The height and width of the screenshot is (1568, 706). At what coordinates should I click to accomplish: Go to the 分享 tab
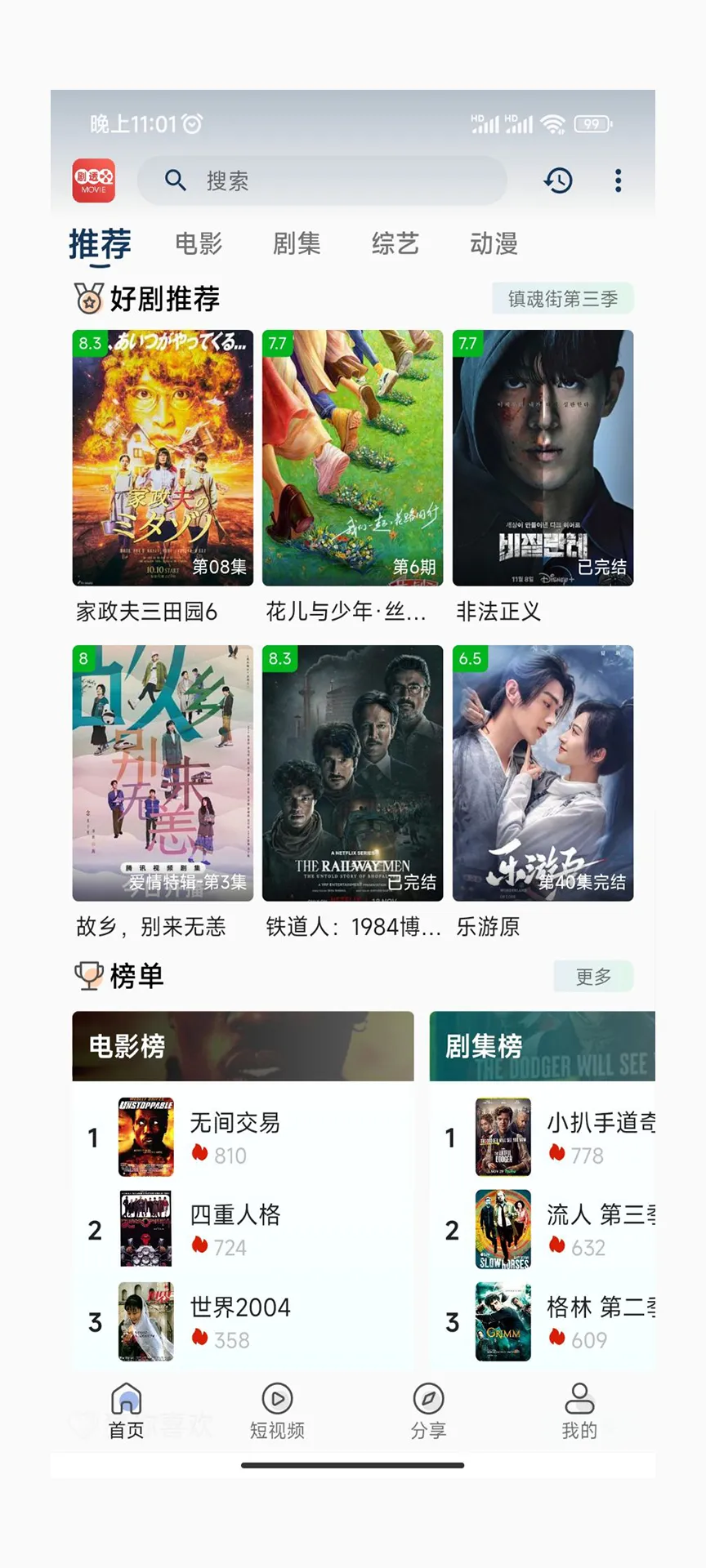point(428,1411)
